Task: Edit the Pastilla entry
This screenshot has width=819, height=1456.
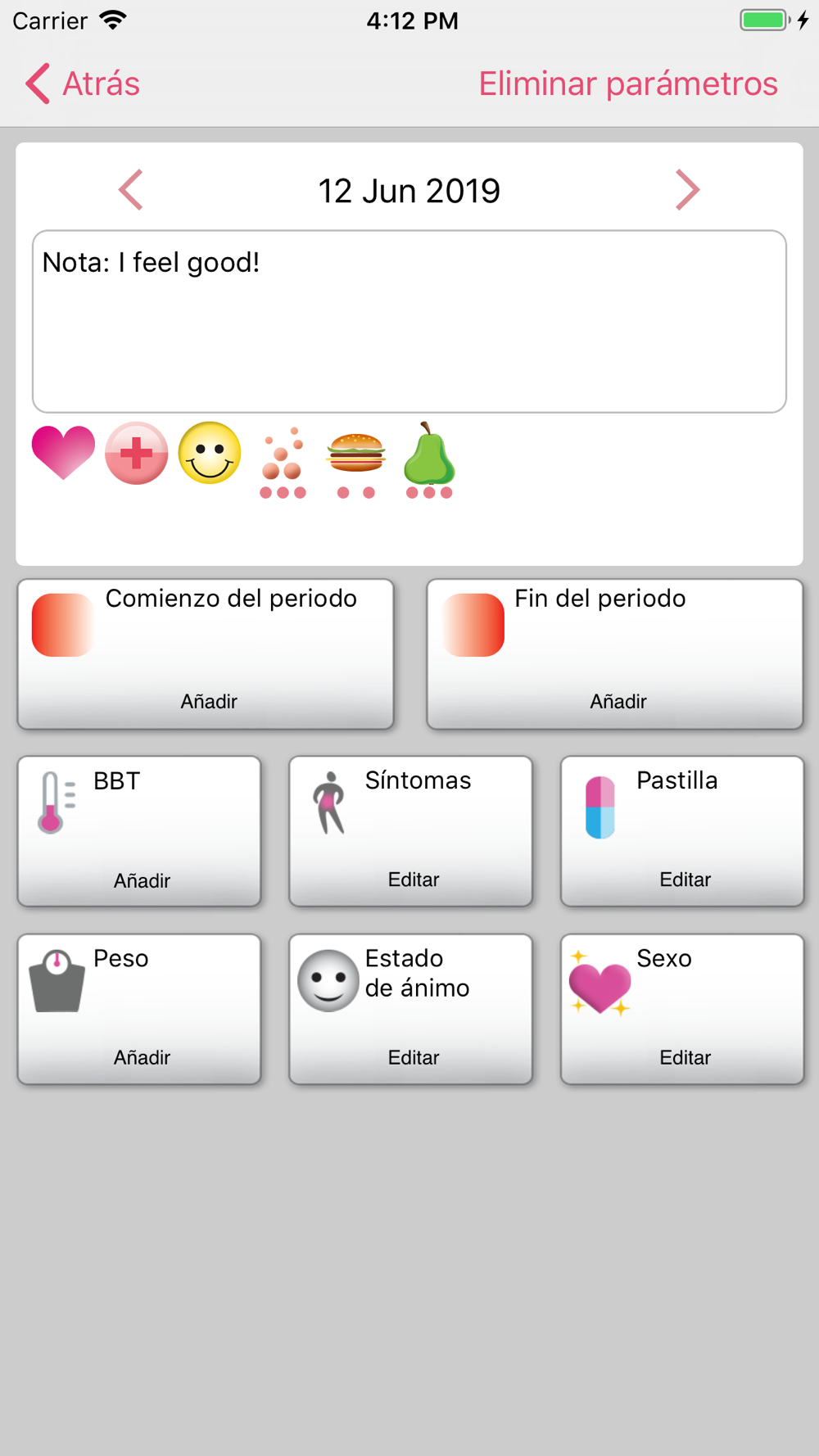Action: point(683,831)
